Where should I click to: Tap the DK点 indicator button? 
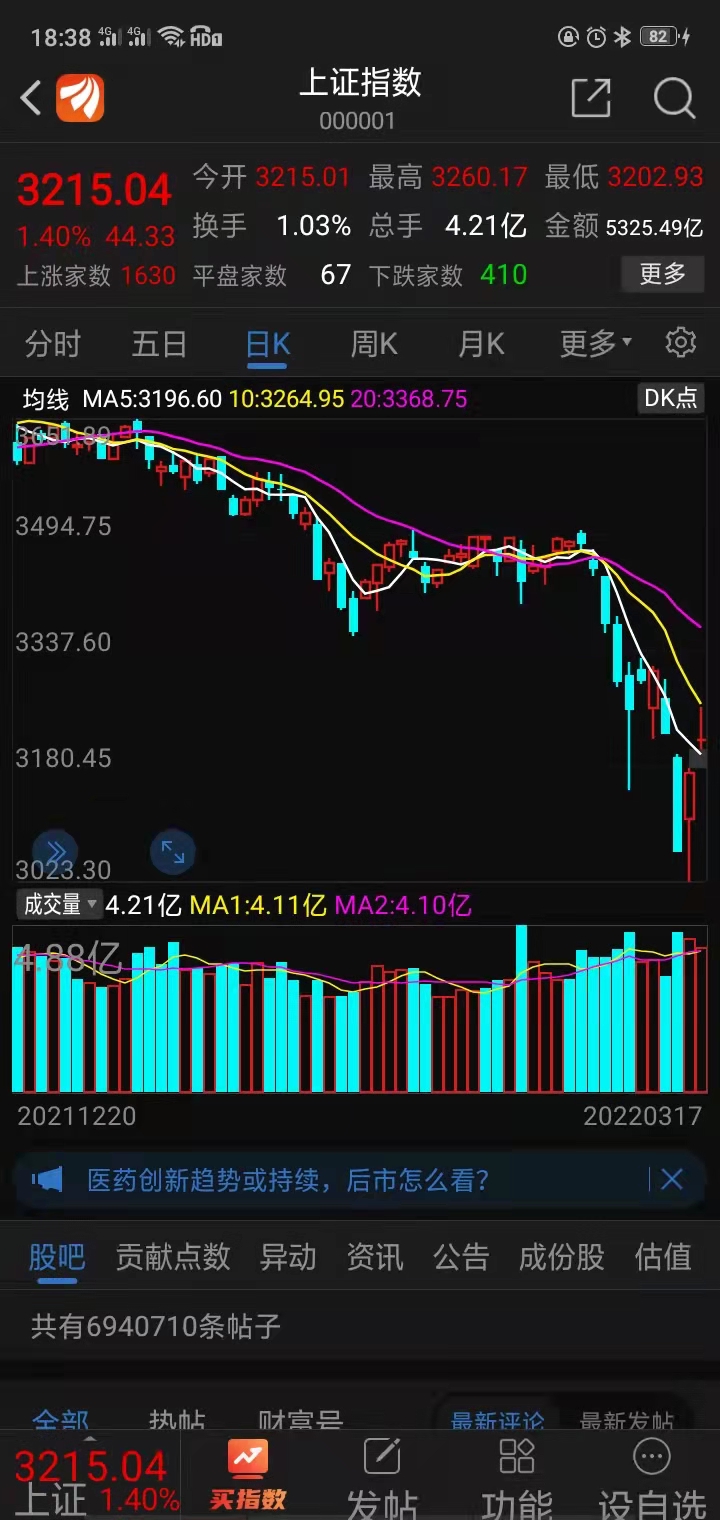[x=670, y=398]
